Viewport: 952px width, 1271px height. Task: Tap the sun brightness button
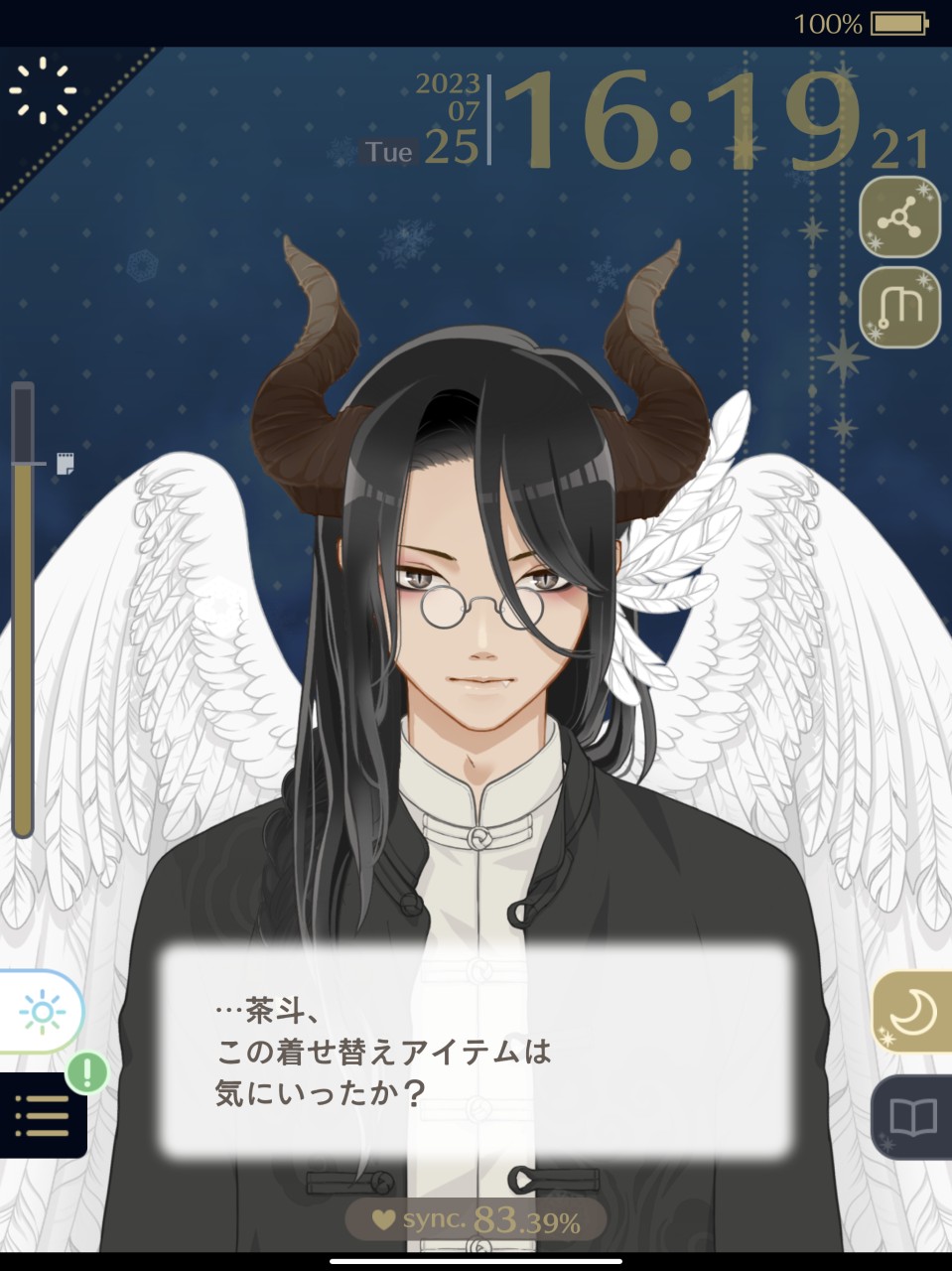coord(42,1012)
